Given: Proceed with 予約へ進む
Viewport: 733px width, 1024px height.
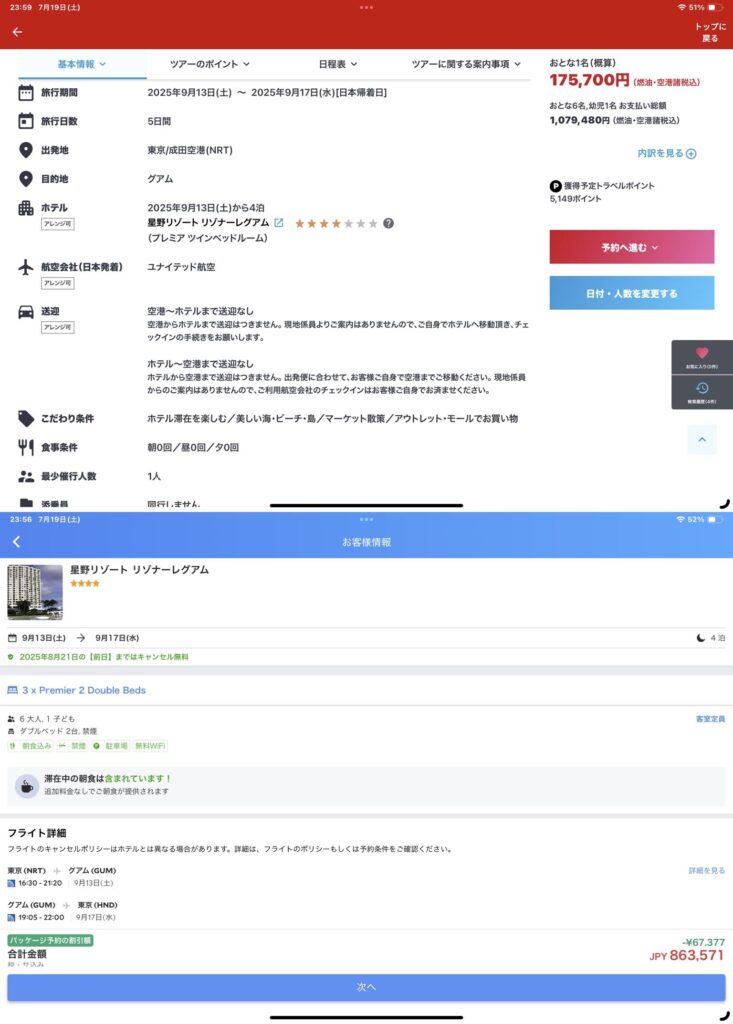Looking at the screenshot, I should pyautogui.click(x=631, y=246).
